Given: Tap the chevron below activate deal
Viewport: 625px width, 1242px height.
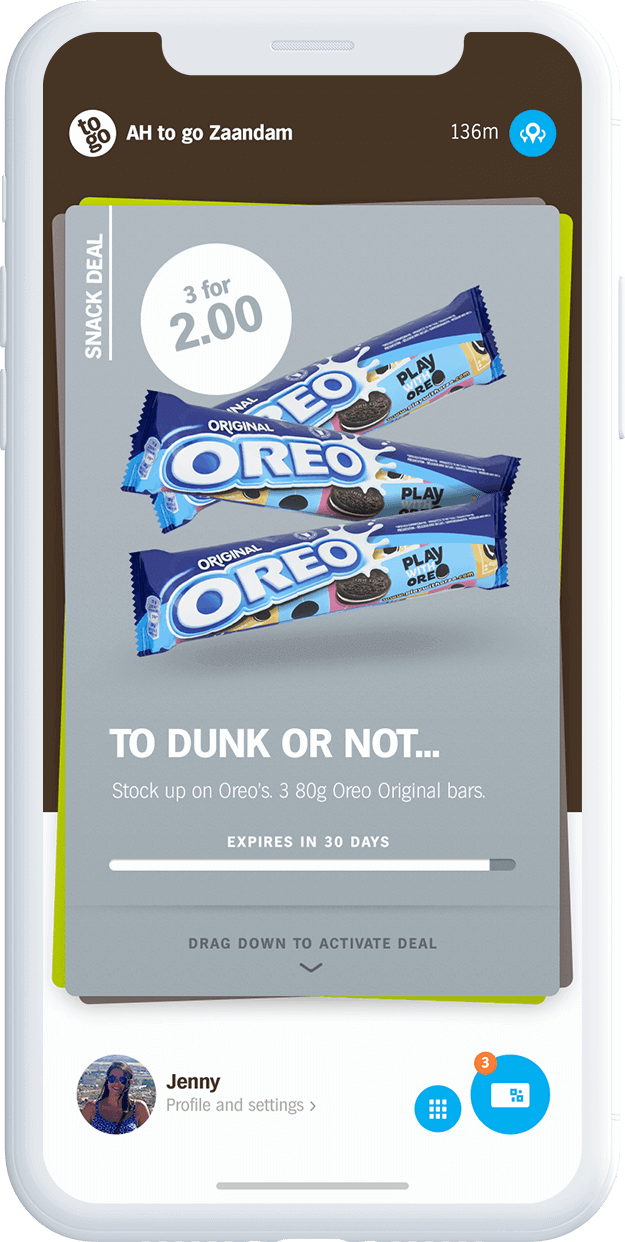Looking at the screenshot, I should click(311, 968).
